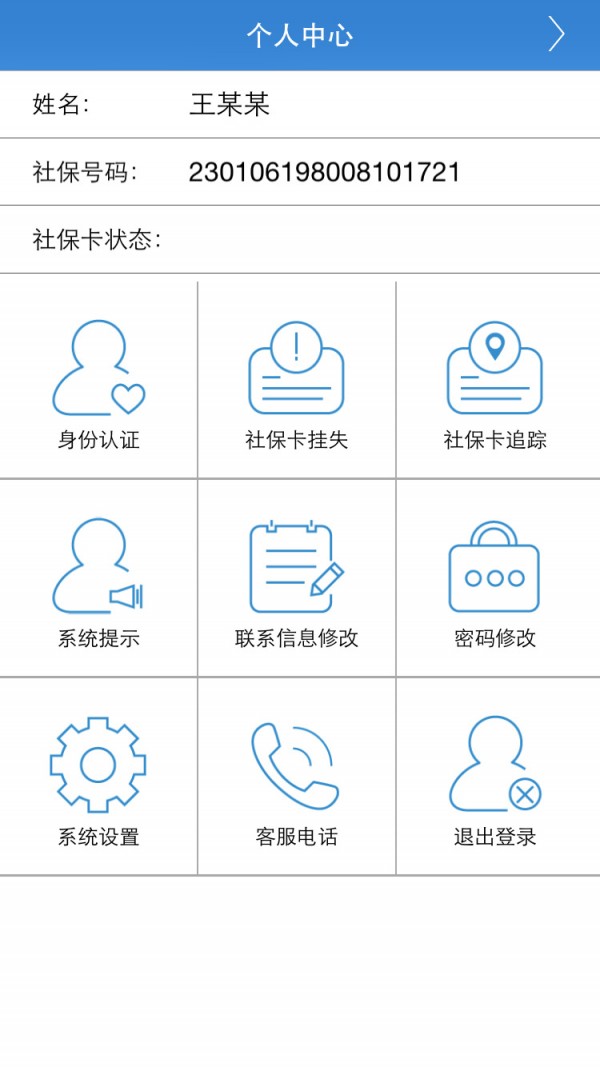Log out with 退出登录

tap(495, 778)
